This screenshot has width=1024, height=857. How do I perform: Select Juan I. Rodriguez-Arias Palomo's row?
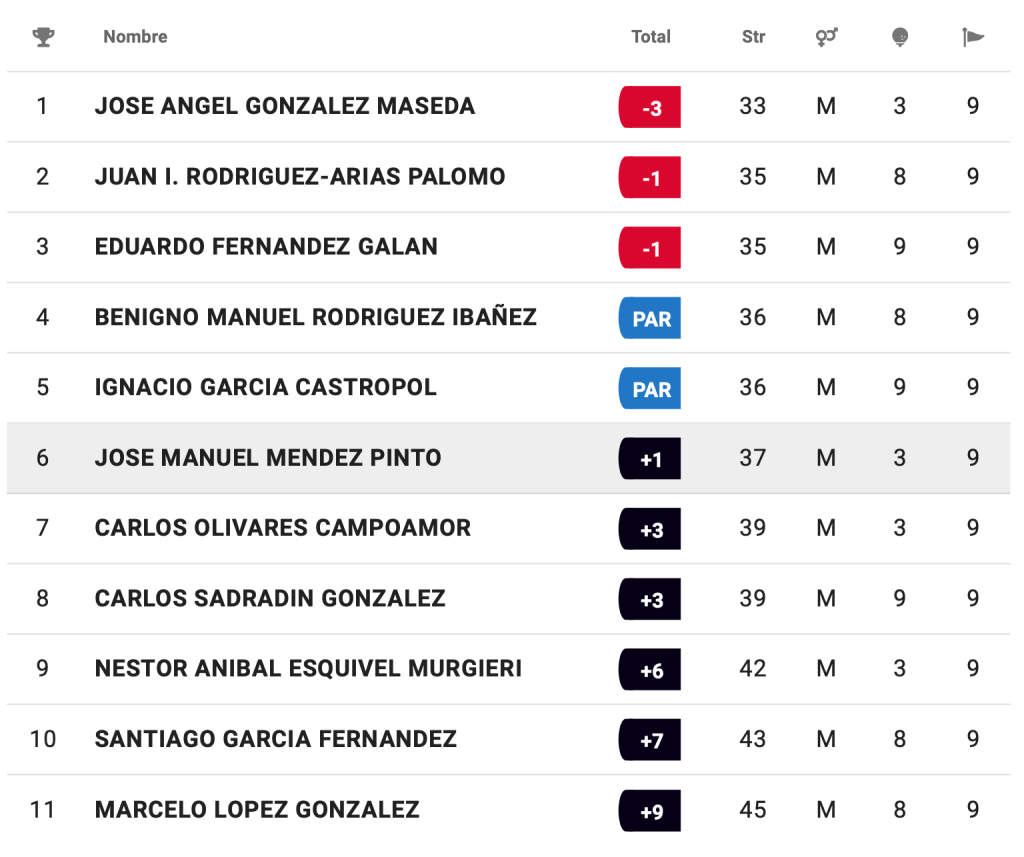click(x=300, y=177)
